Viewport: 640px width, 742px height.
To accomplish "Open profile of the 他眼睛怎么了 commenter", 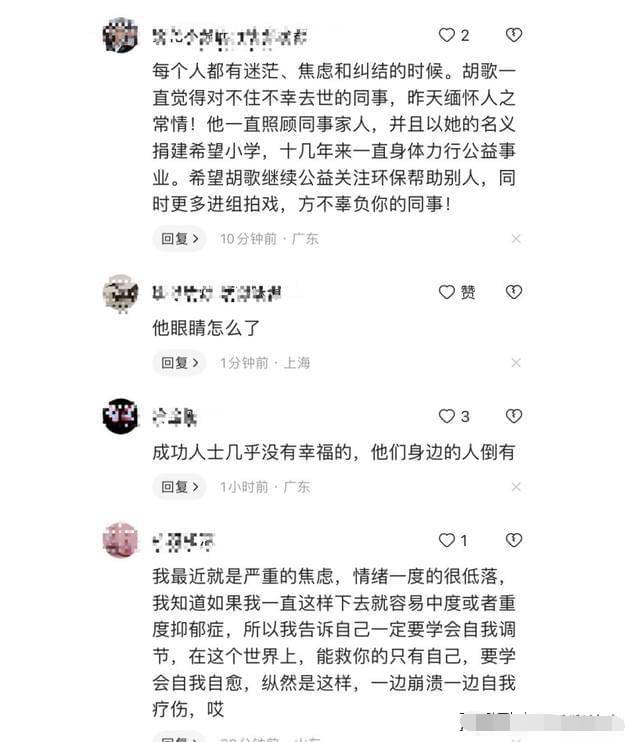I will [x=120, y=293].
